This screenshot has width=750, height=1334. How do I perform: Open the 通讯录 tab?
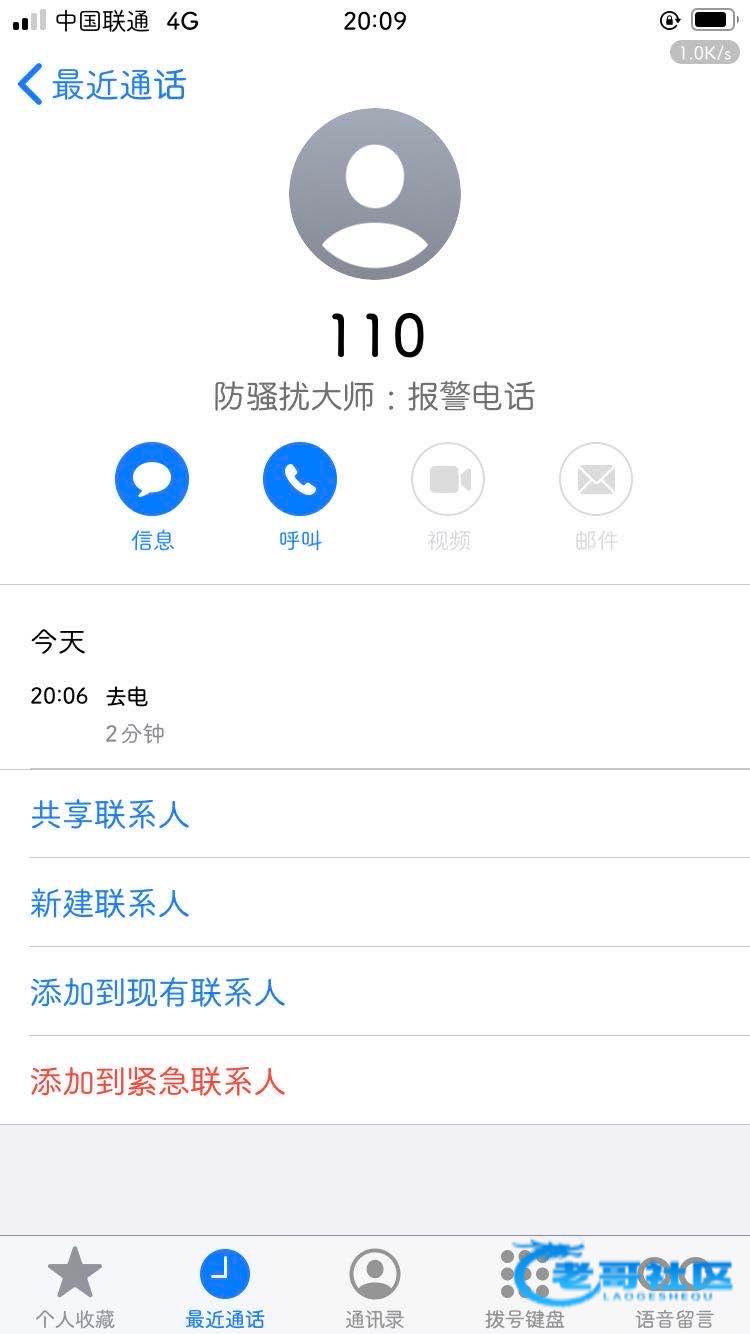point(375,1287)
